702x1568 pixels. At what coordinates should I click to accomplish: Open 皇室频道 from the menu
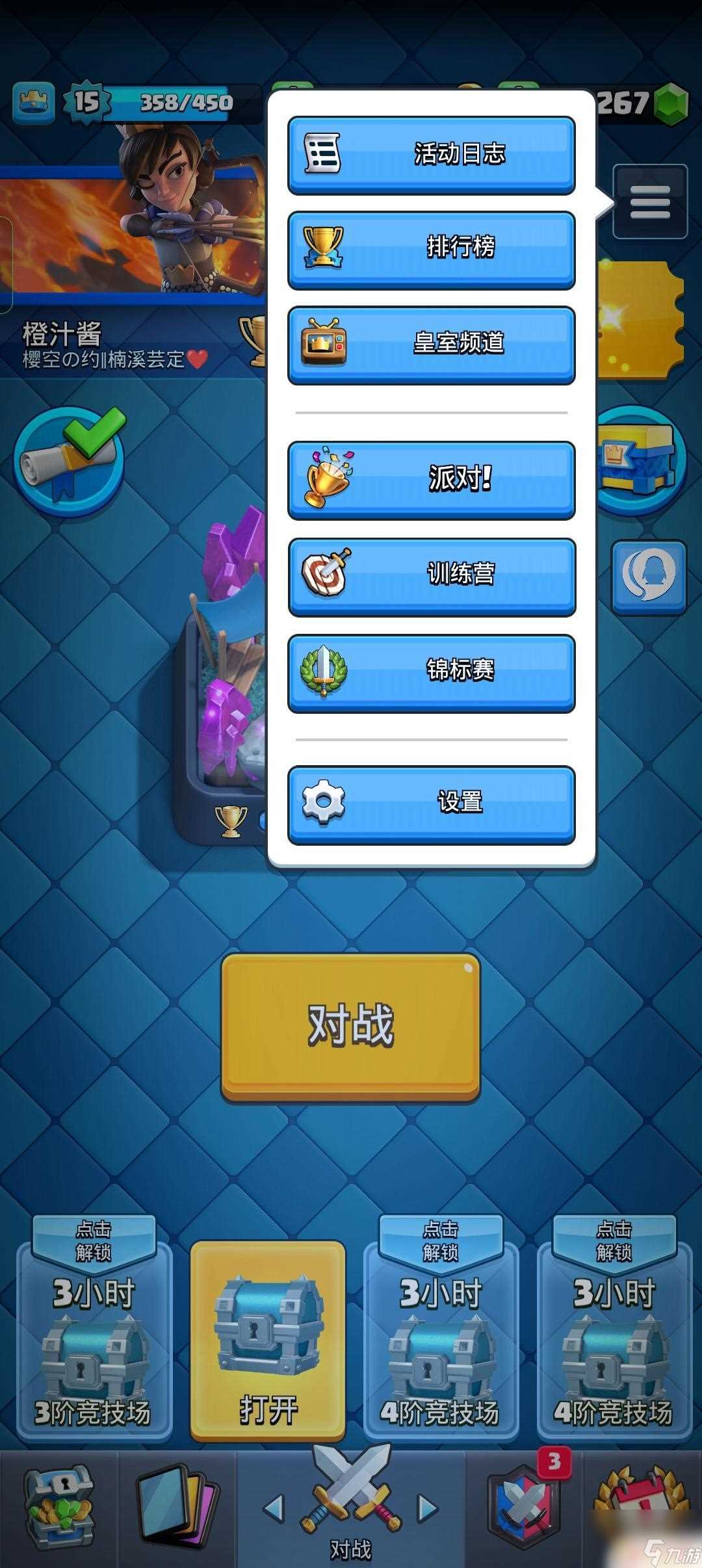pyautogui.click(x=431, y=344)
